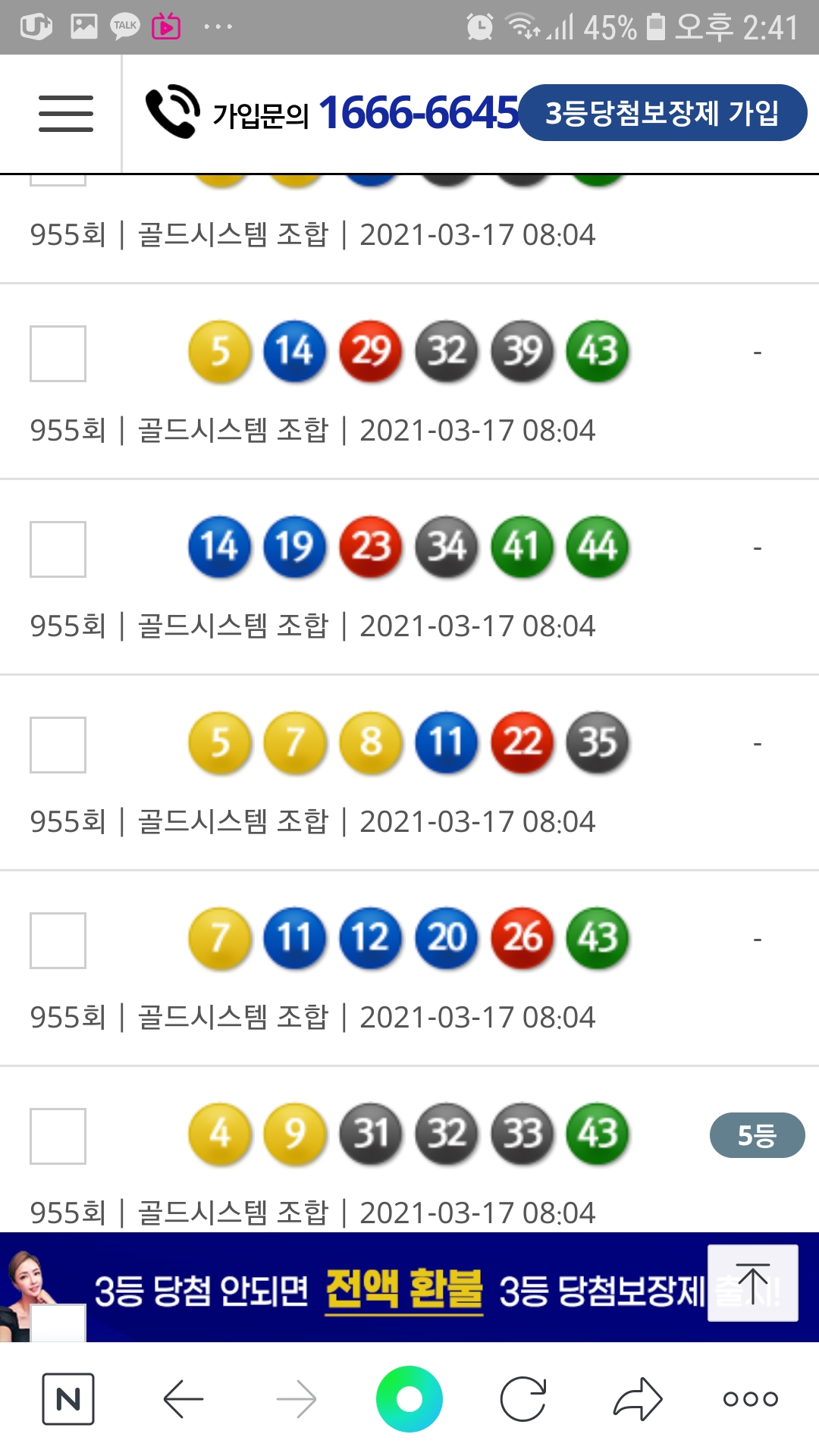Open the browser's more options menu

[751, 1399]
